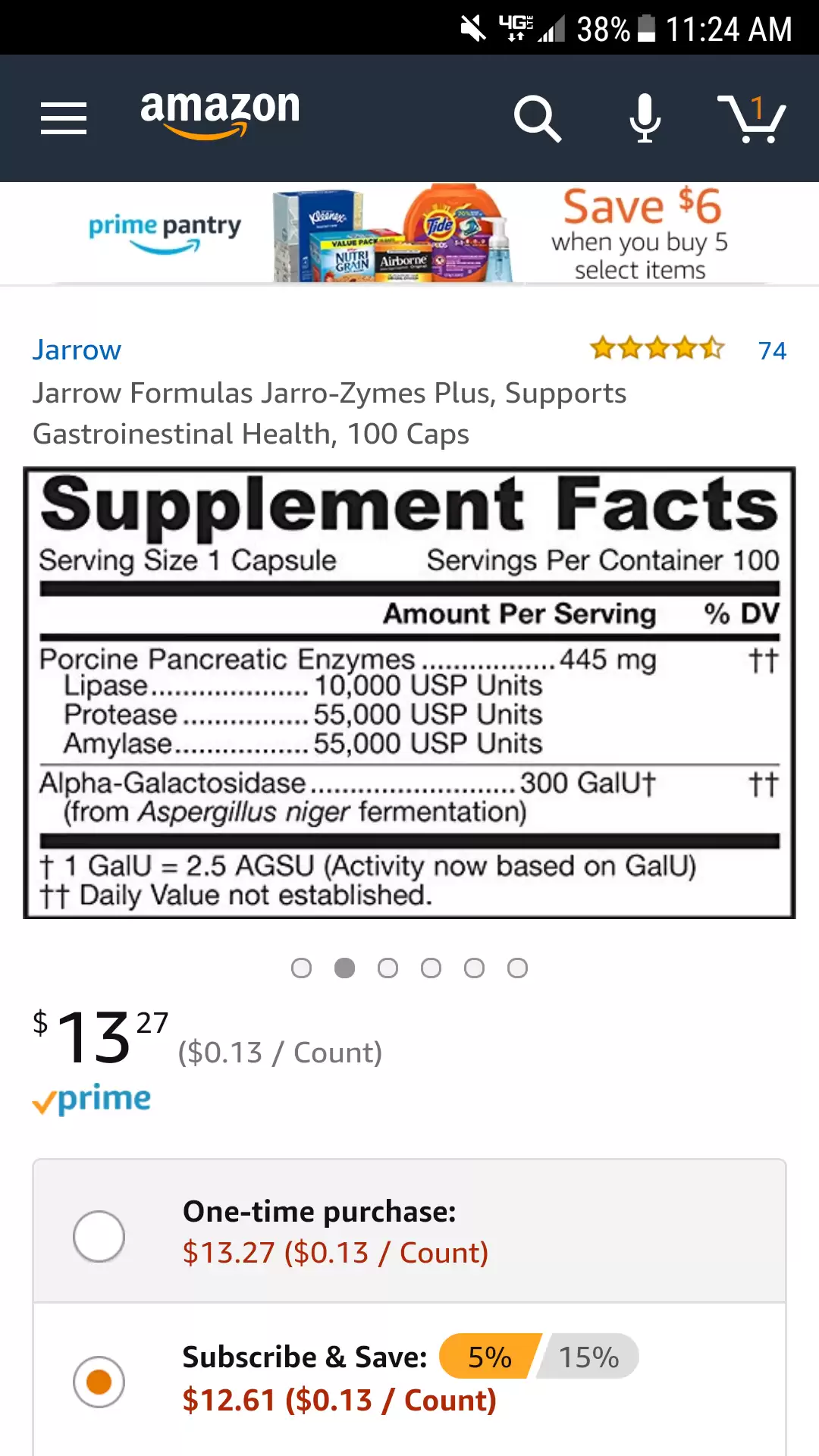Tap the Amazon logo to go home
The height and width of the screenshot is (1456, 819).
pos(220,114)
